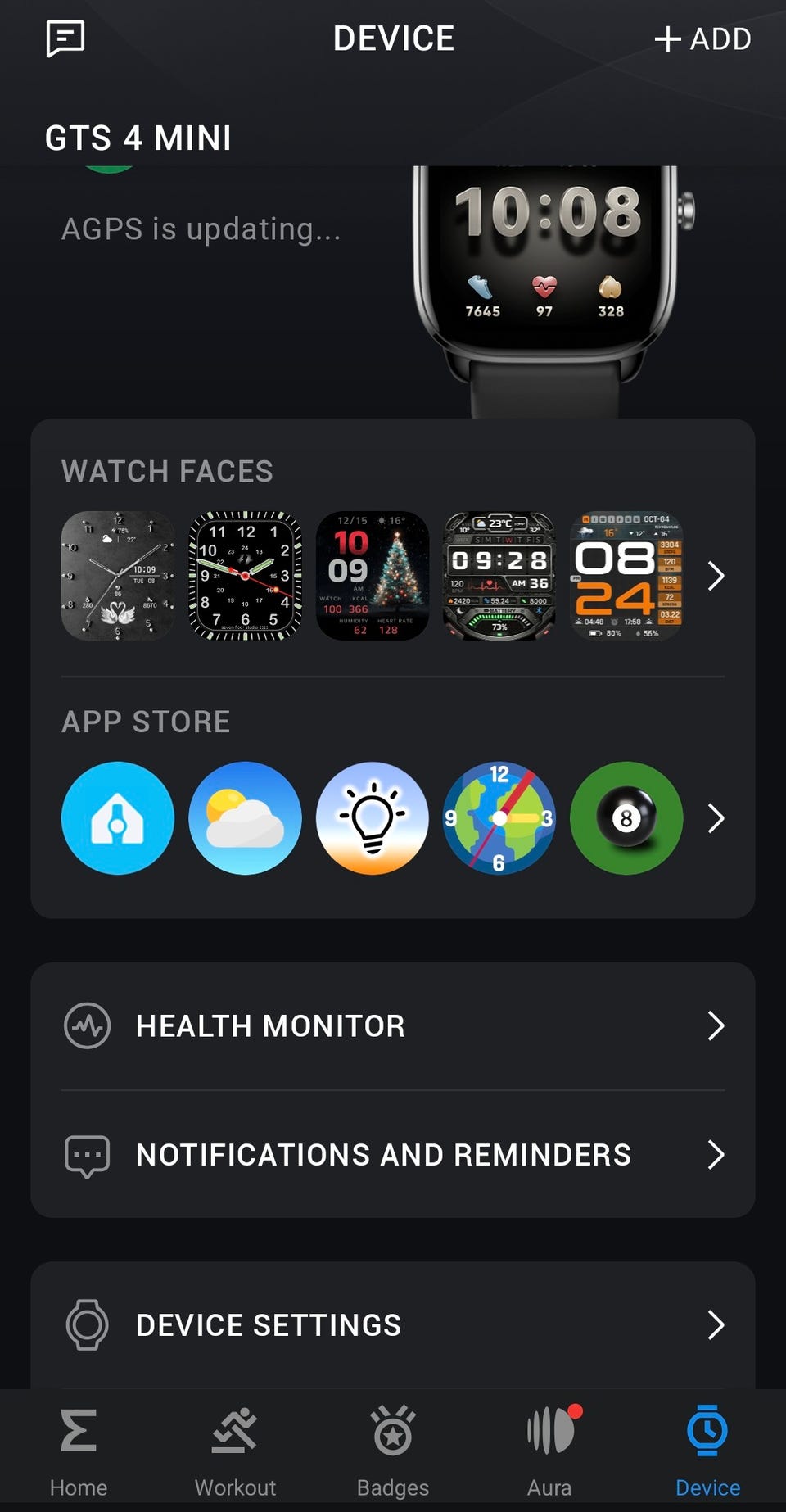Open Device Settings
The width and height of the screenshot is (786, 1512).
[393, 1324]
